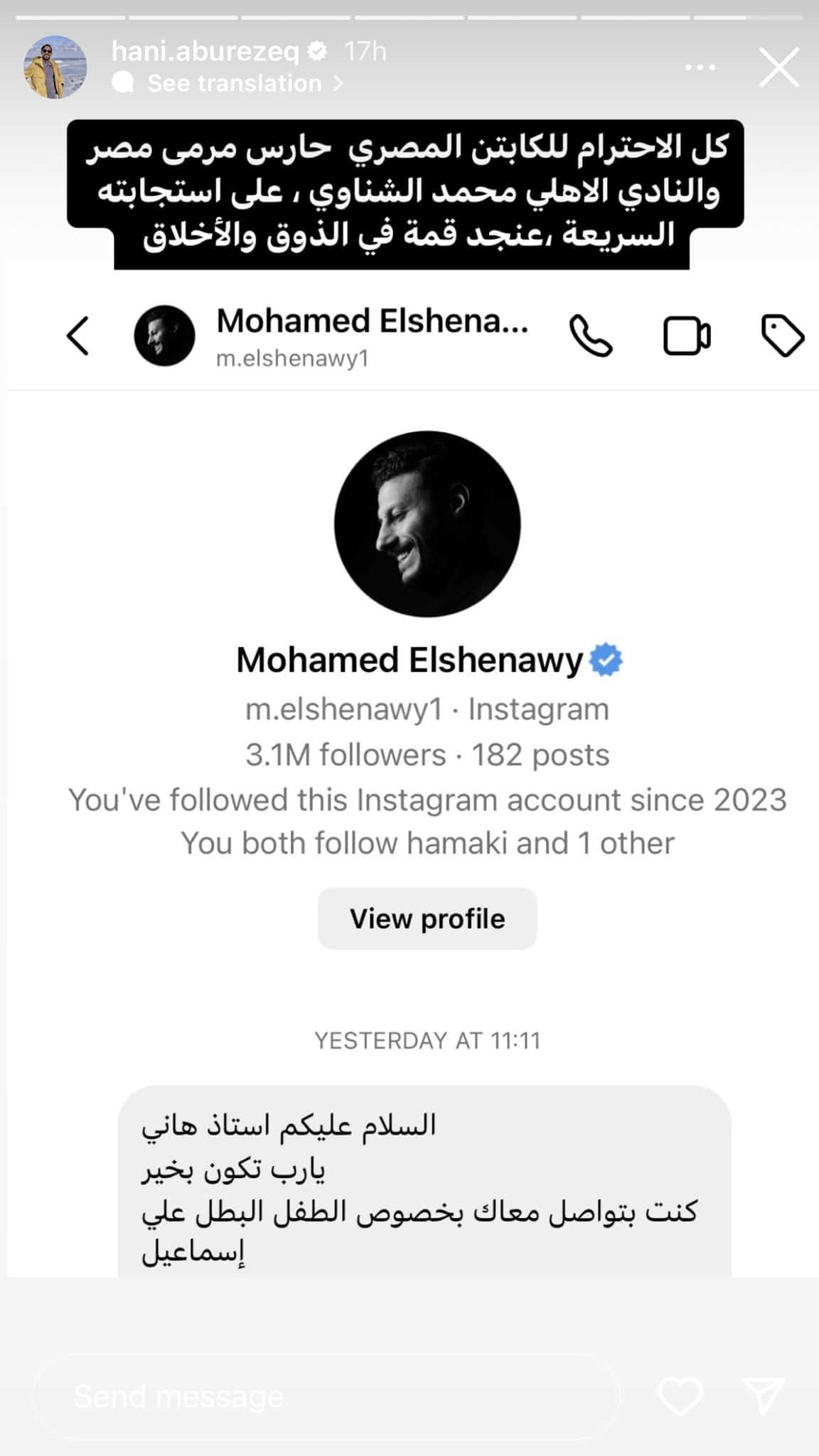This screenshot has height=1456, width=819.
Task: Open username hani.aburezeq at top
Action: [206, 50]
